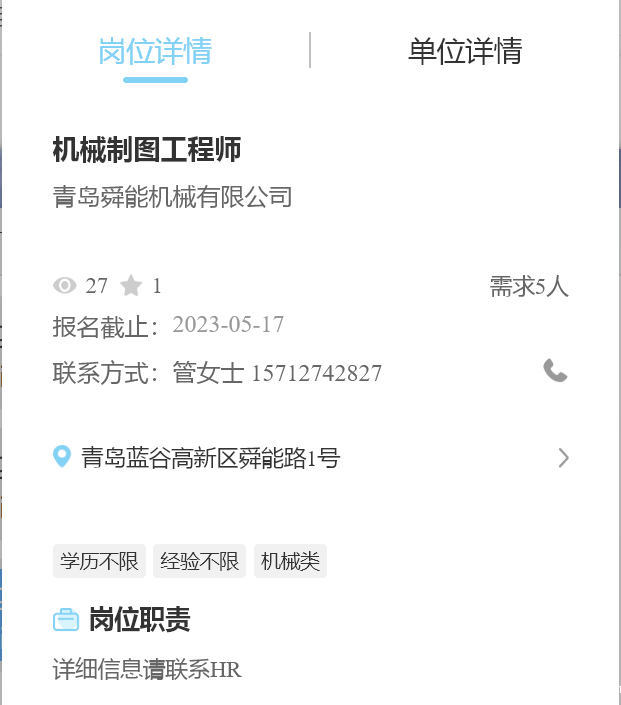Image resolution: width=621 pixels, height=705 pixels.
Task: Switch to the 单位详情 tab
Action: pos(464,51)
